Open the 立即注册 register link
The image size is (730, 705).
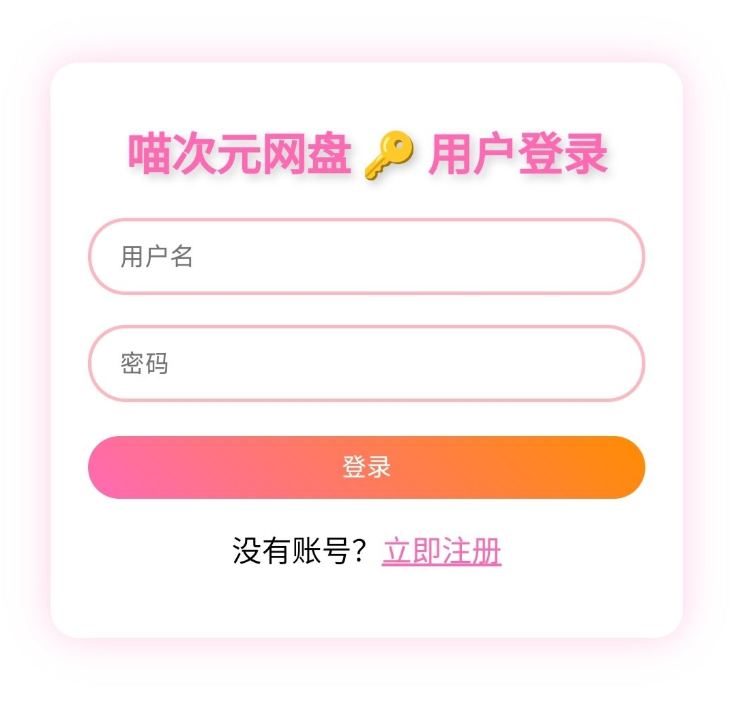[441, 551]
